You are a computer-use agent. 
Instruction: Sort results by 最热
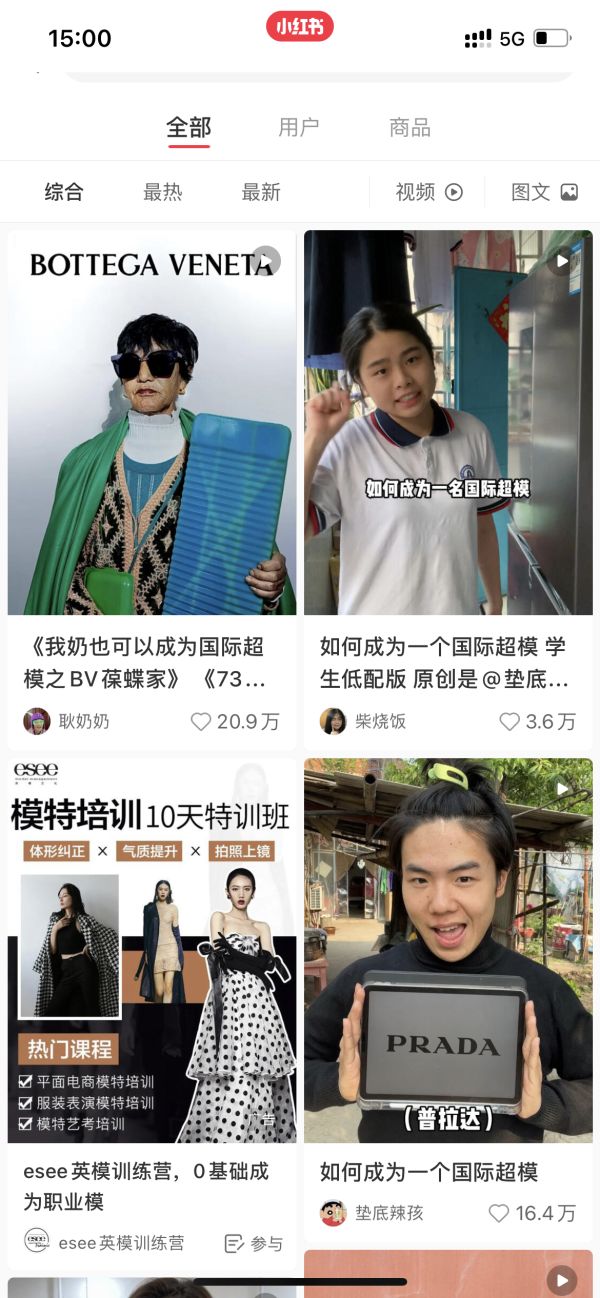[x=162, y=192]
